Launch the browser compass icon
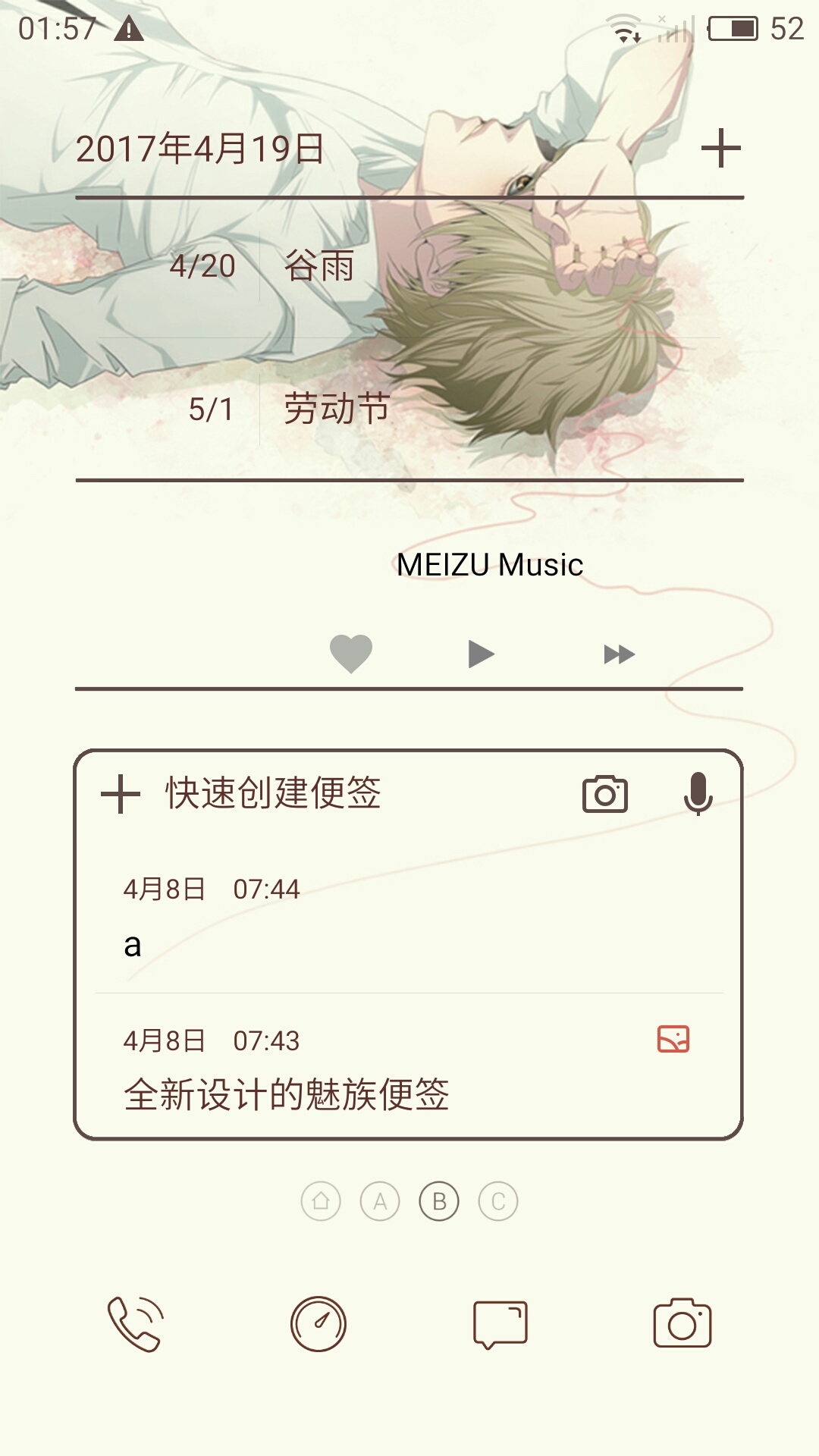Screen dimensions: 819x1456 click(x=318, y=1324)
